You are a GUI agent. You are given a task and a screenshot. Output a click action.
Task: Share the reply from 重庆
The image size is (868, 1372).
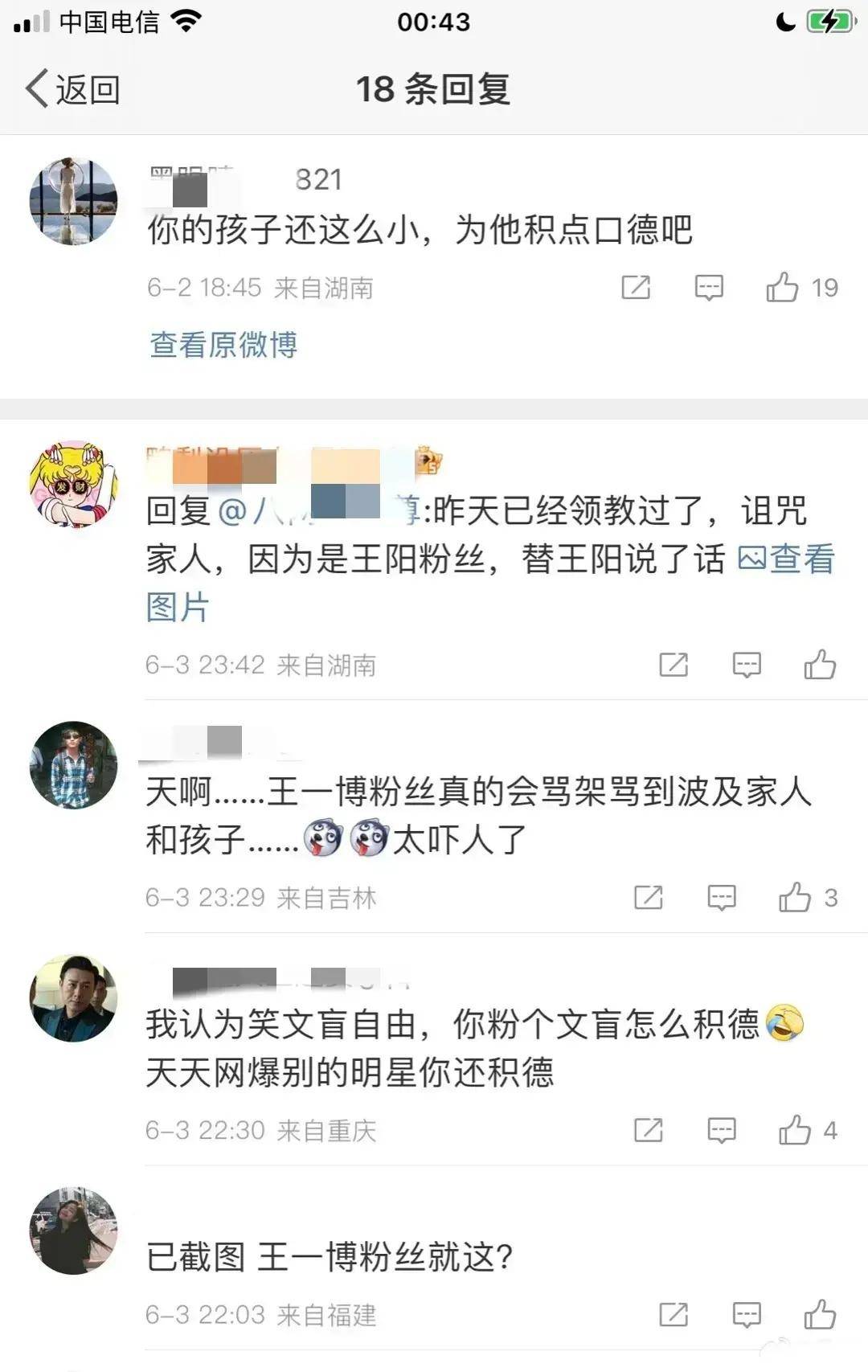[x=648, y=1130]
